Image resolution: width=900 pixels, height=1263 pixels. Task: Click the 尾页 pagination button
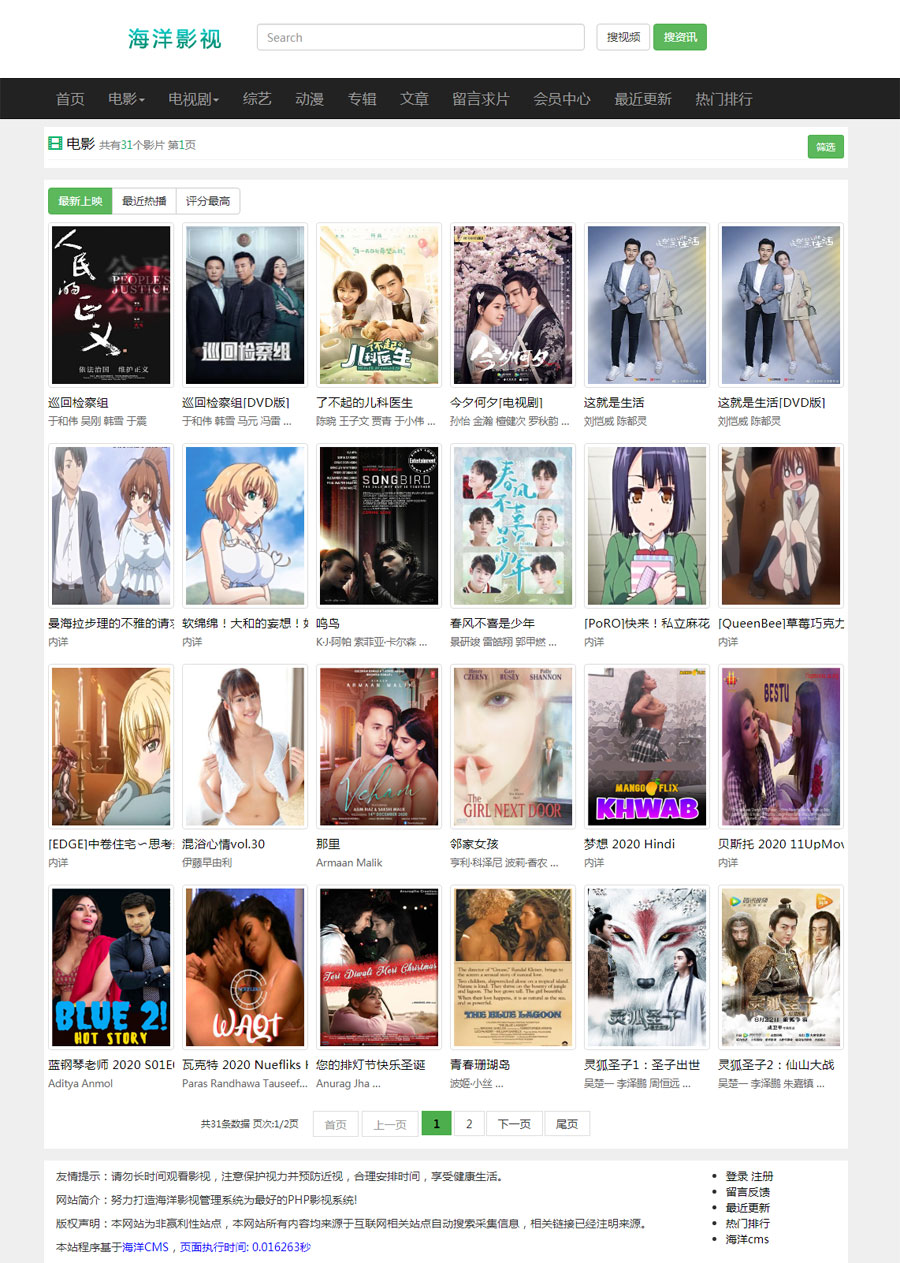coord(566,1123)
